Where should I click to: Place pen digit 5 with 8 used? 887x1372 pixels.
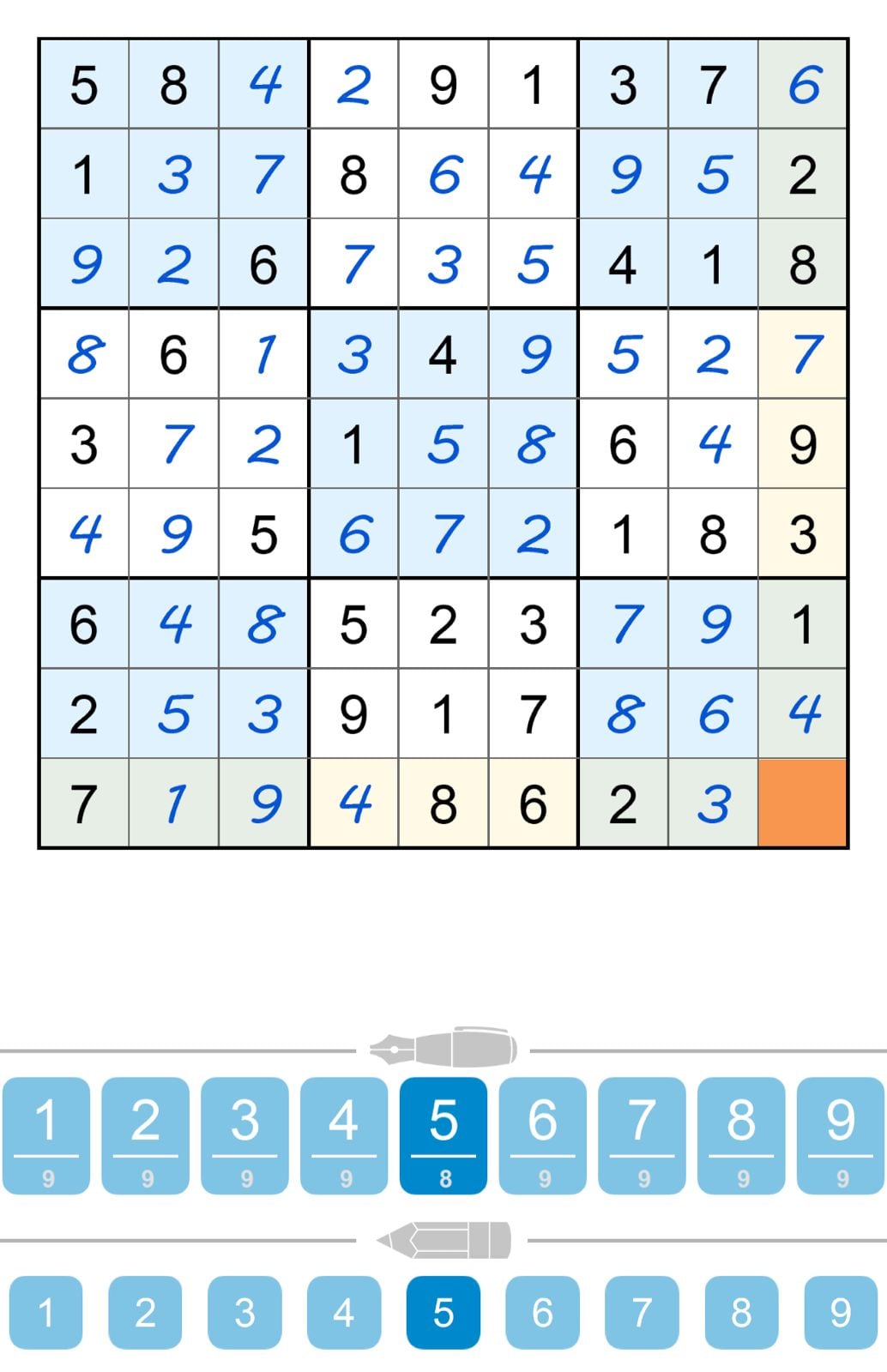pyautogui.click(x=443, y=1135)
